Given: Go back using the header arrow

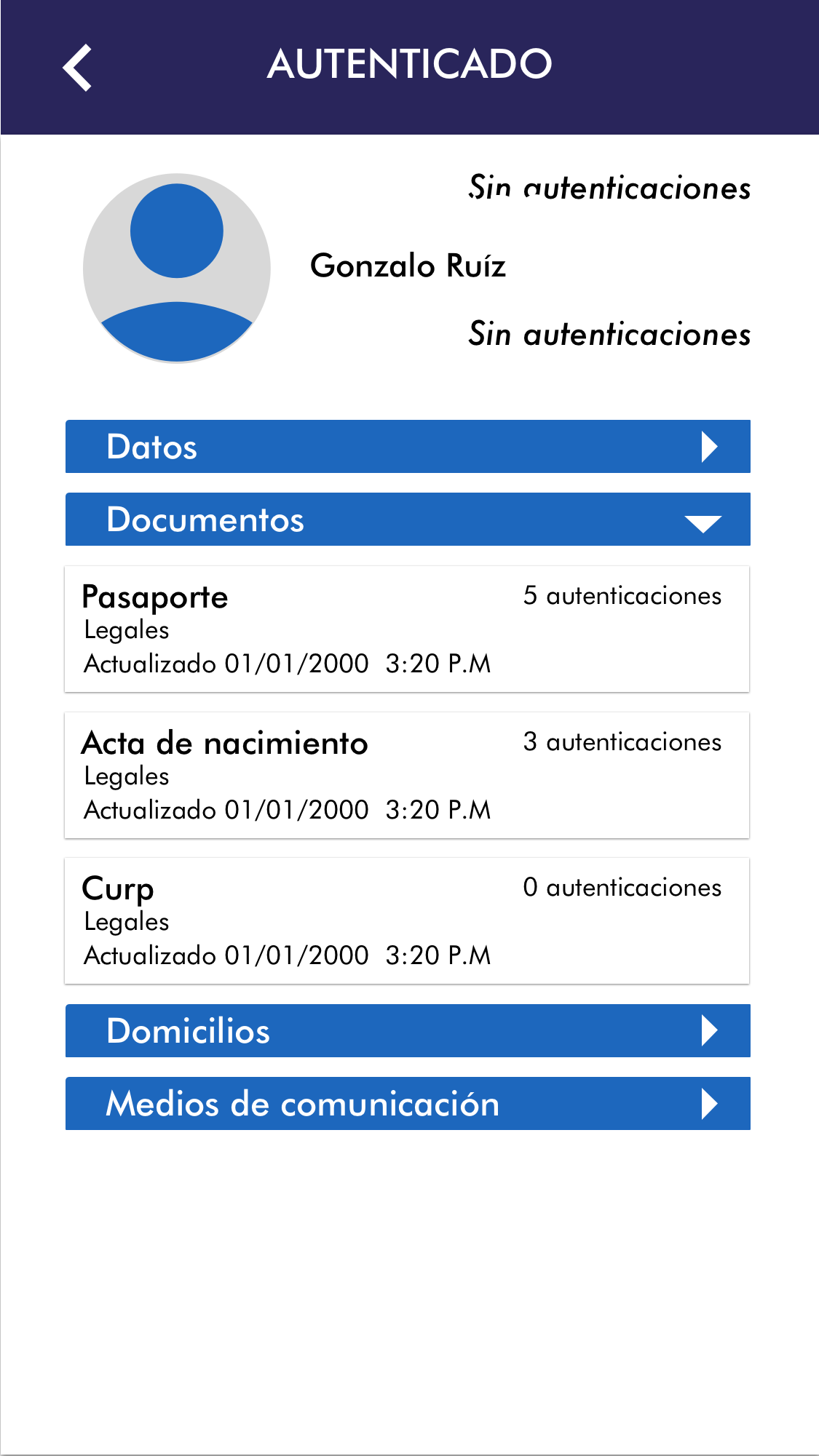Looking at the screenshot, I should [77, 67].
